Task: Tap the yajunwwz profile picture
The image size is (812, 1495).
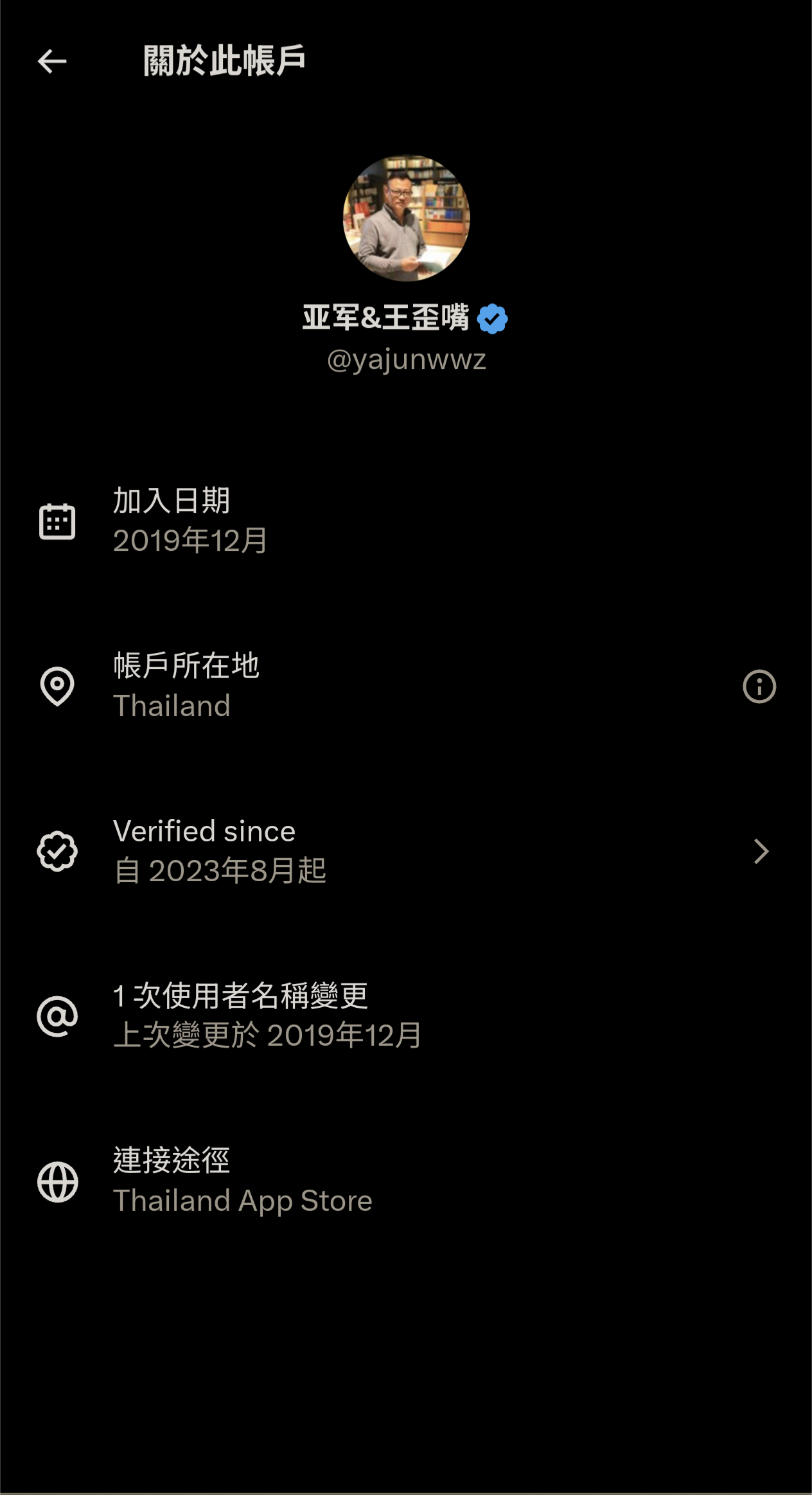Action: [407, 219]
